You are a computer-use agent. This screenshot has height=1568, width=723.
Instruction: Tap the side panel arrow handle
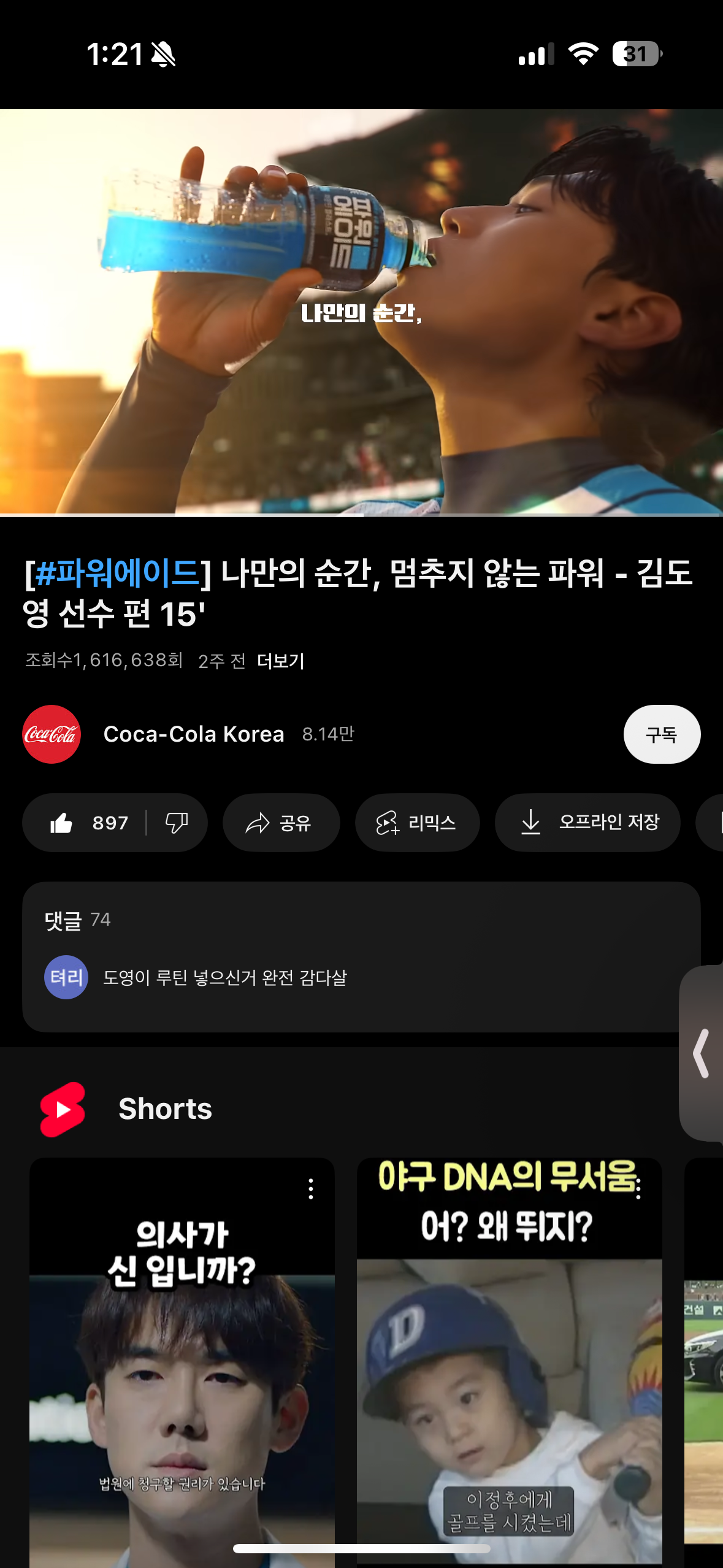tap(702, 1053)
